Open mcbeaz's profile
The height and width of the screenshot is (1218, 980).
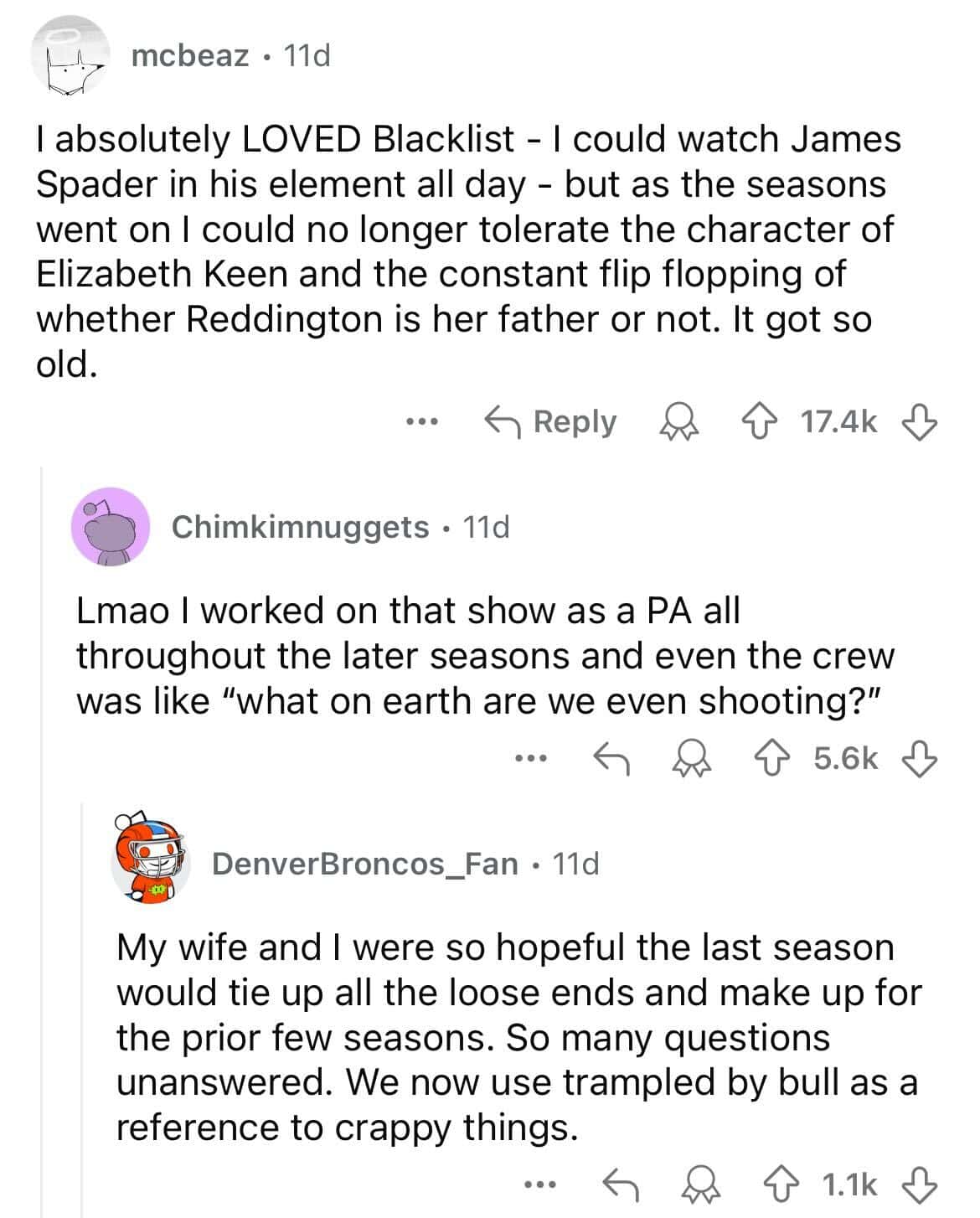click(190, 55)
